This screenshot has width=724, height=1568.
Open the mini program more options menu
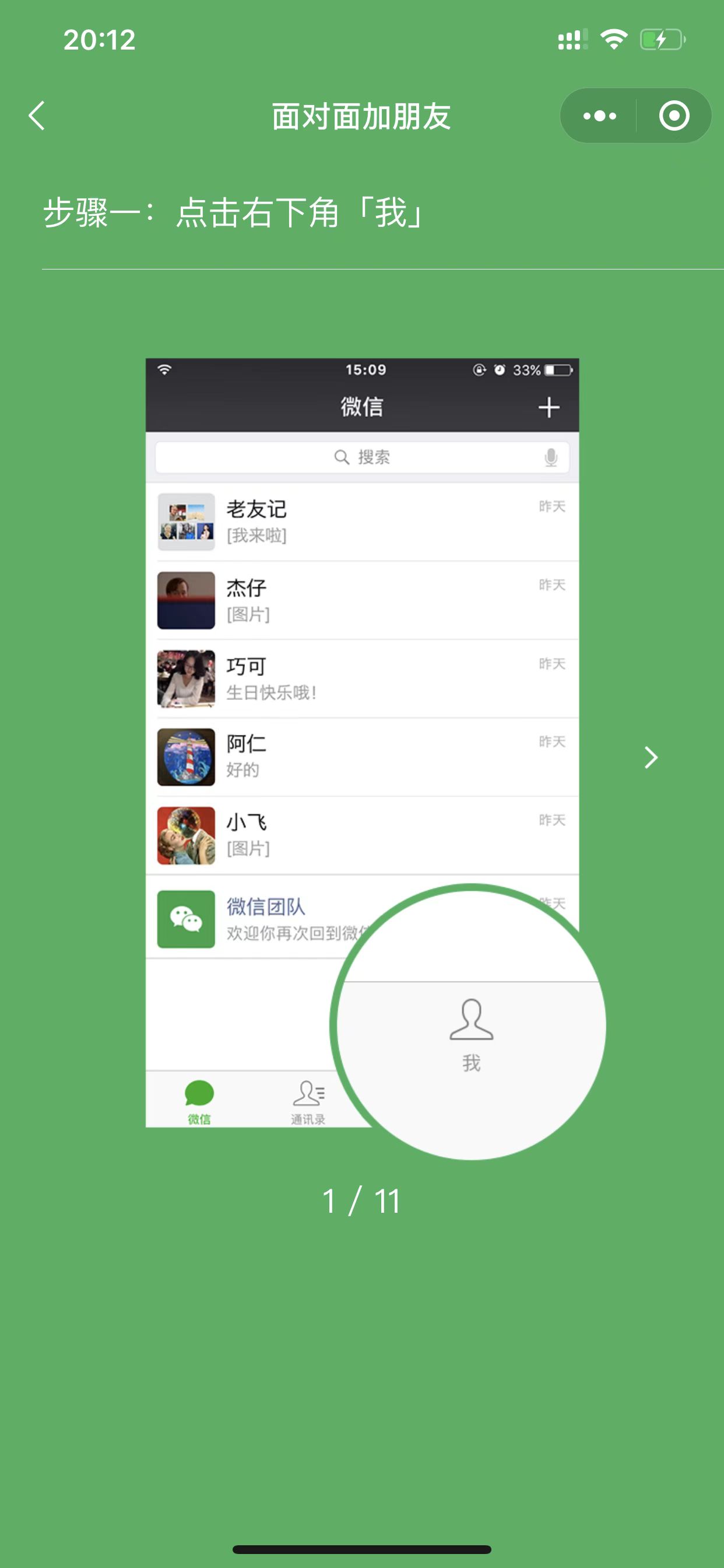point(599,116)
